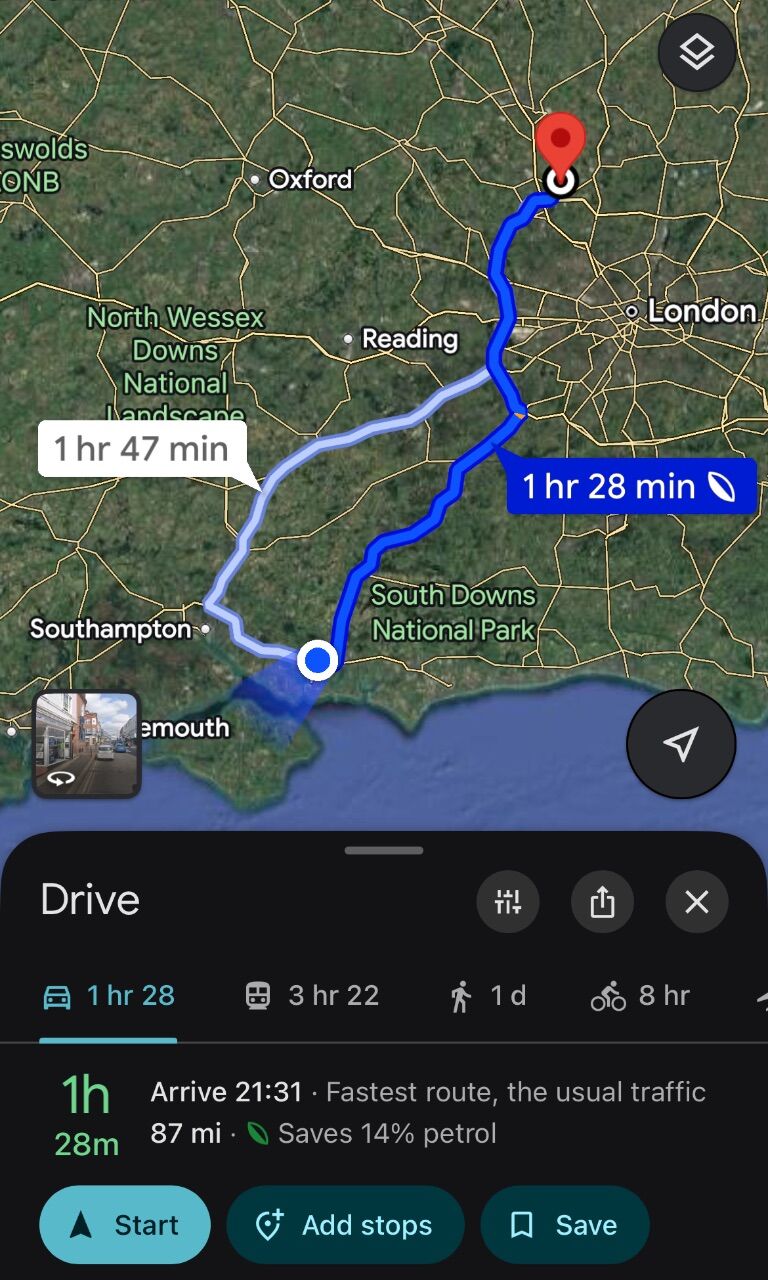Open the Street View thumbnail
The width and height of the screenshot is (768, 1280).
86,745
